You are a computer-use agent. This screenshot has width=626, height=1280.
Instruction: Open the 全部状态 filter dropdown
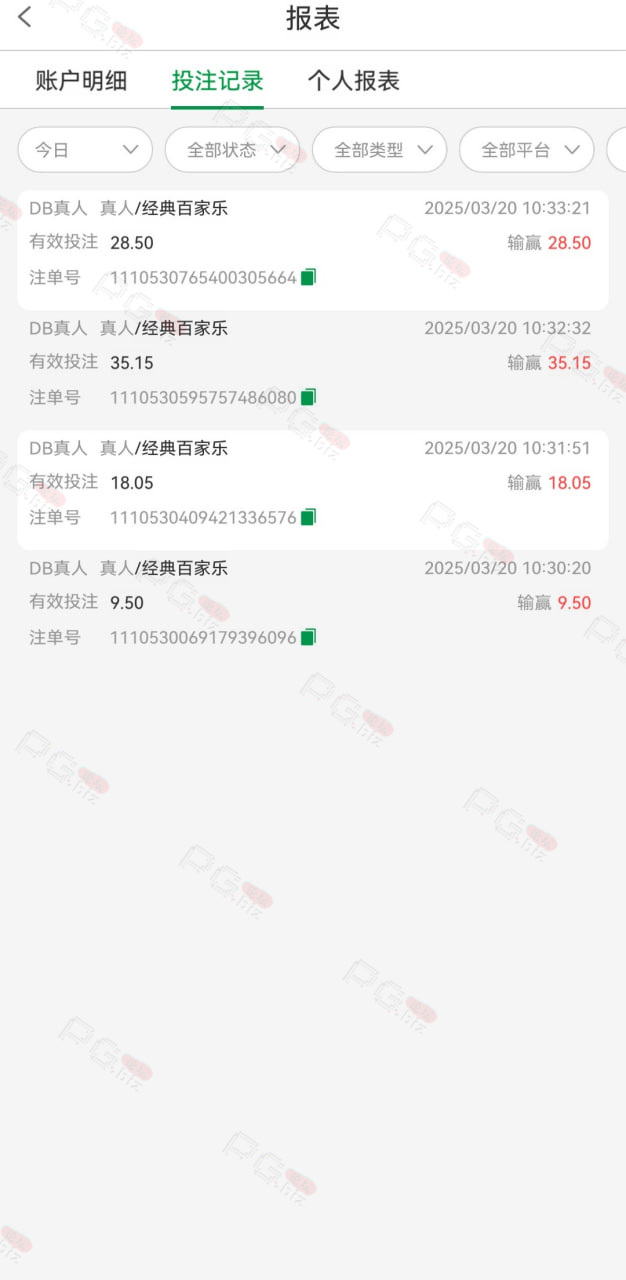point(232,150)
